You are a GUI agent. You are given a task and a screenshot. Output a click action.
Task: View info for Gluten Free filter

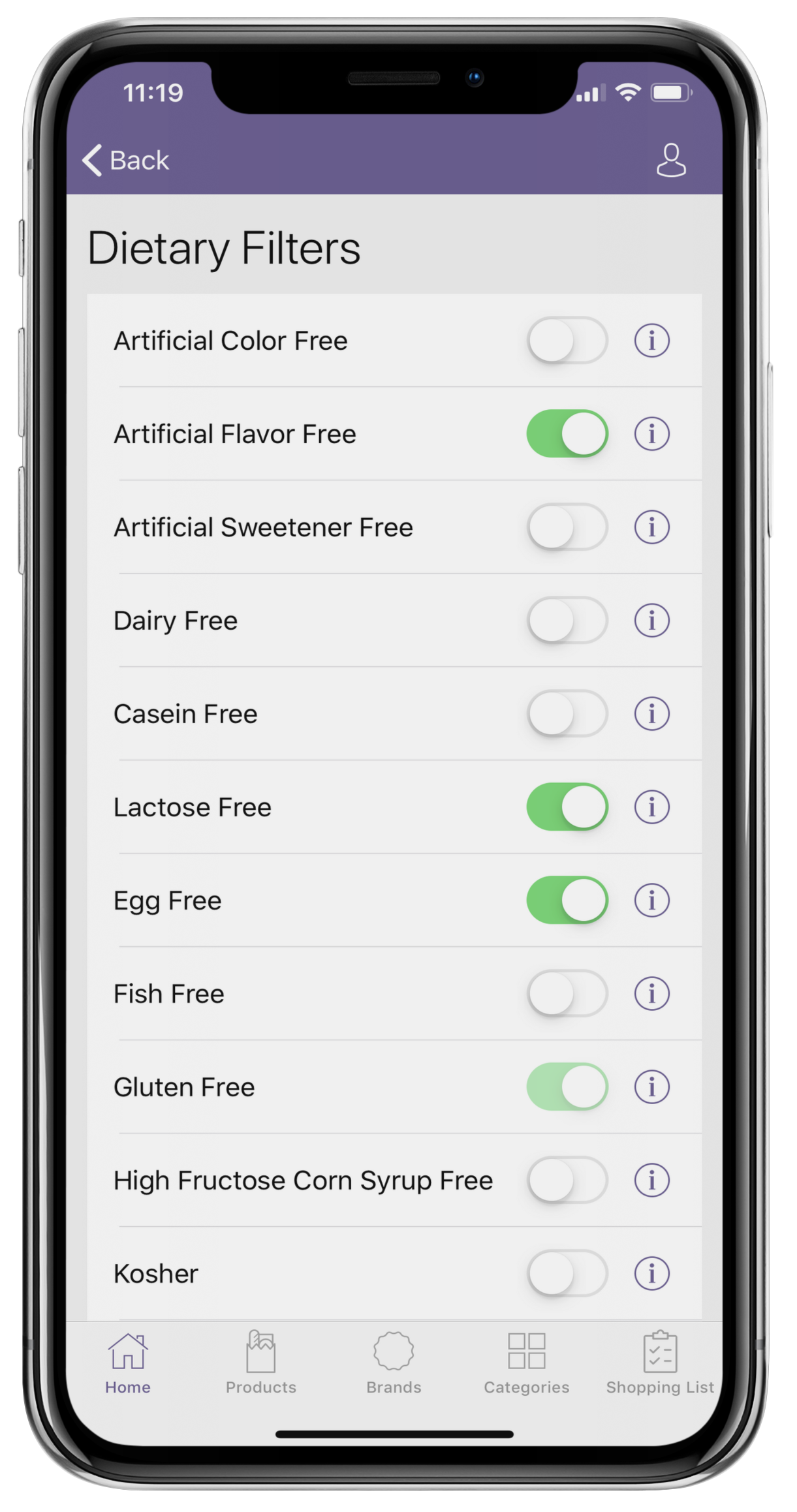(651, 1087)
